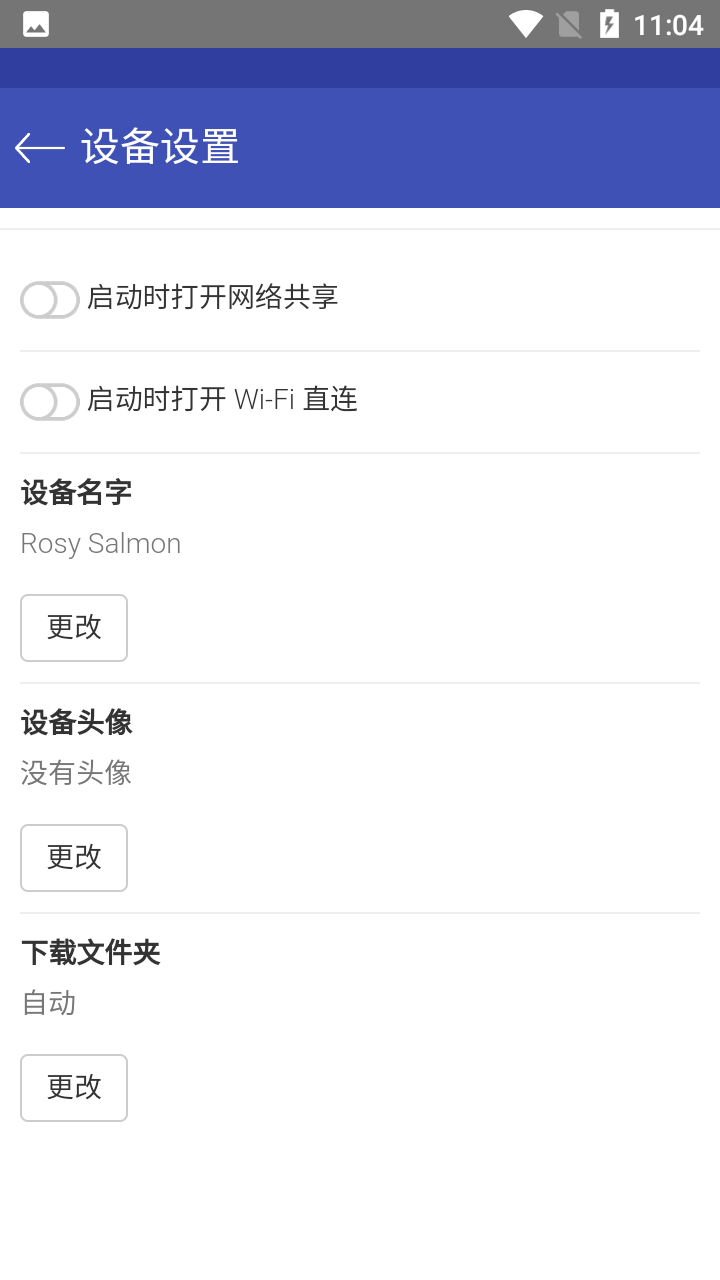Tap 更改 under 下载文件夹
This screenshot has width=720, height=1280.
coord(74,1088)
